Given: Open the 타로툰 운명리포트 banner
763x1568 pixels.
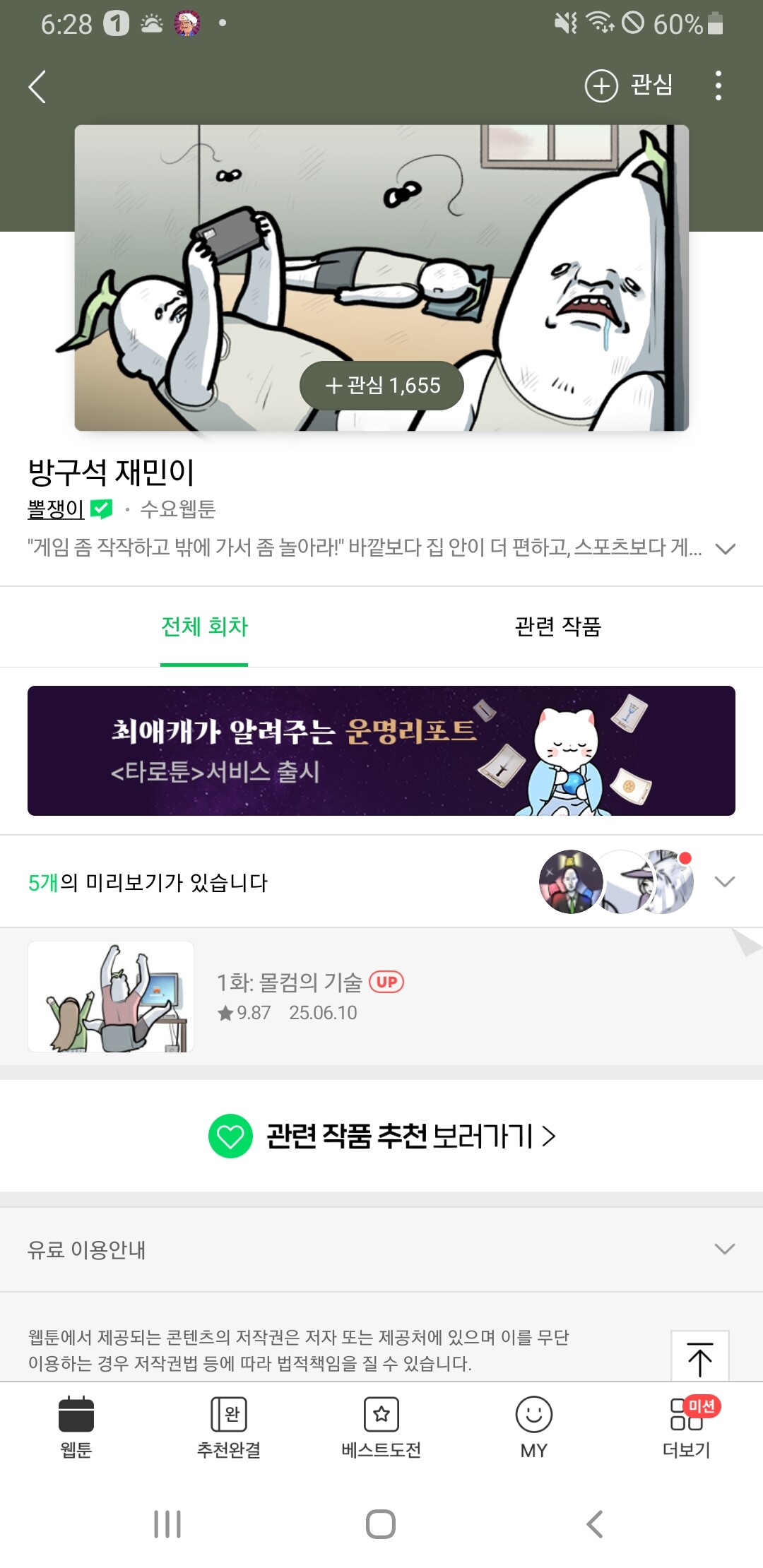Looking at the screenshot, I should [x=381, y=751].
